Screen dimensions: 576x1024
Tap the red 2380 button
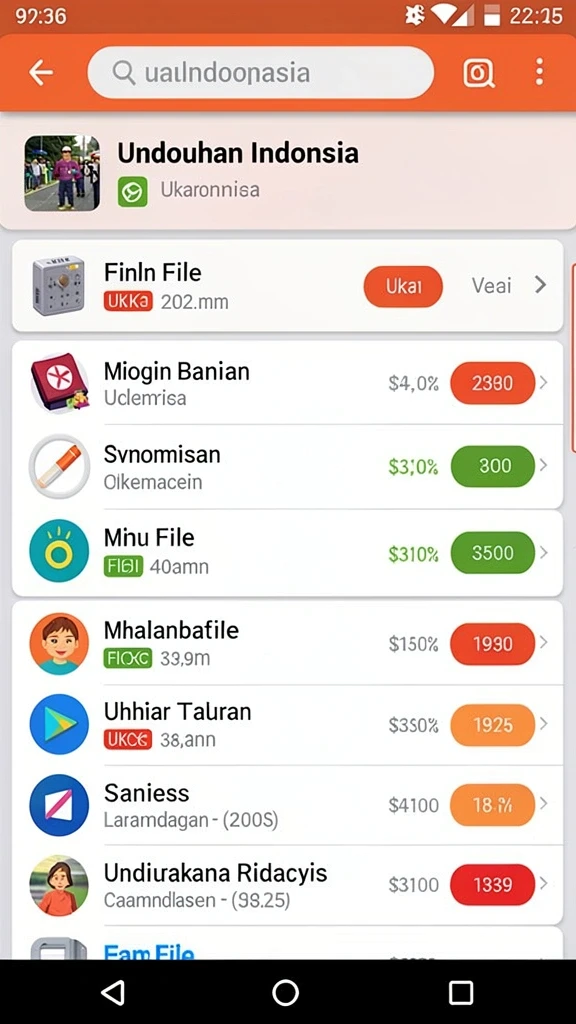pos(492,383)
